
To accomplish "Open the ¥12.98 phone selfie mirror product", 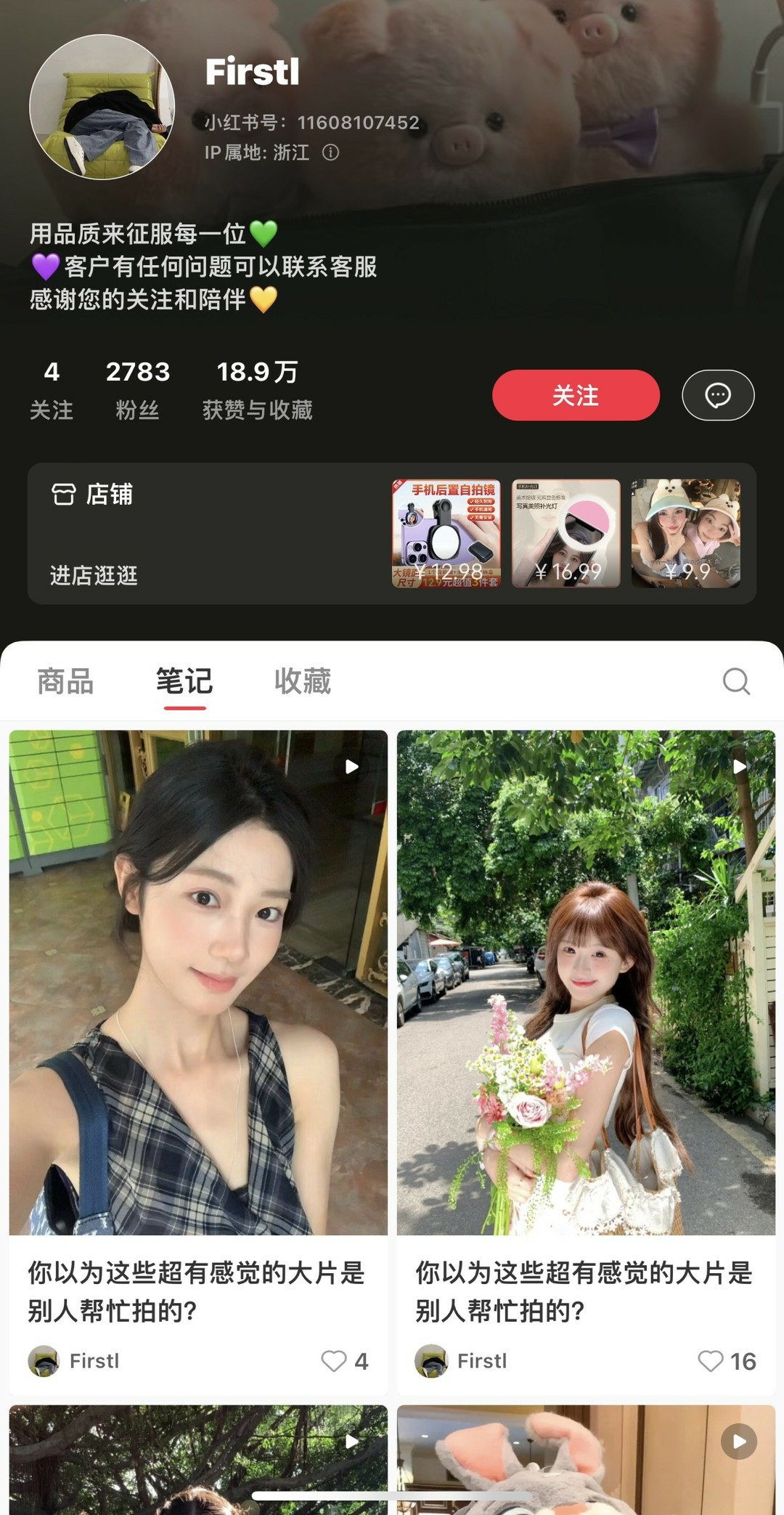I will 446,533.
